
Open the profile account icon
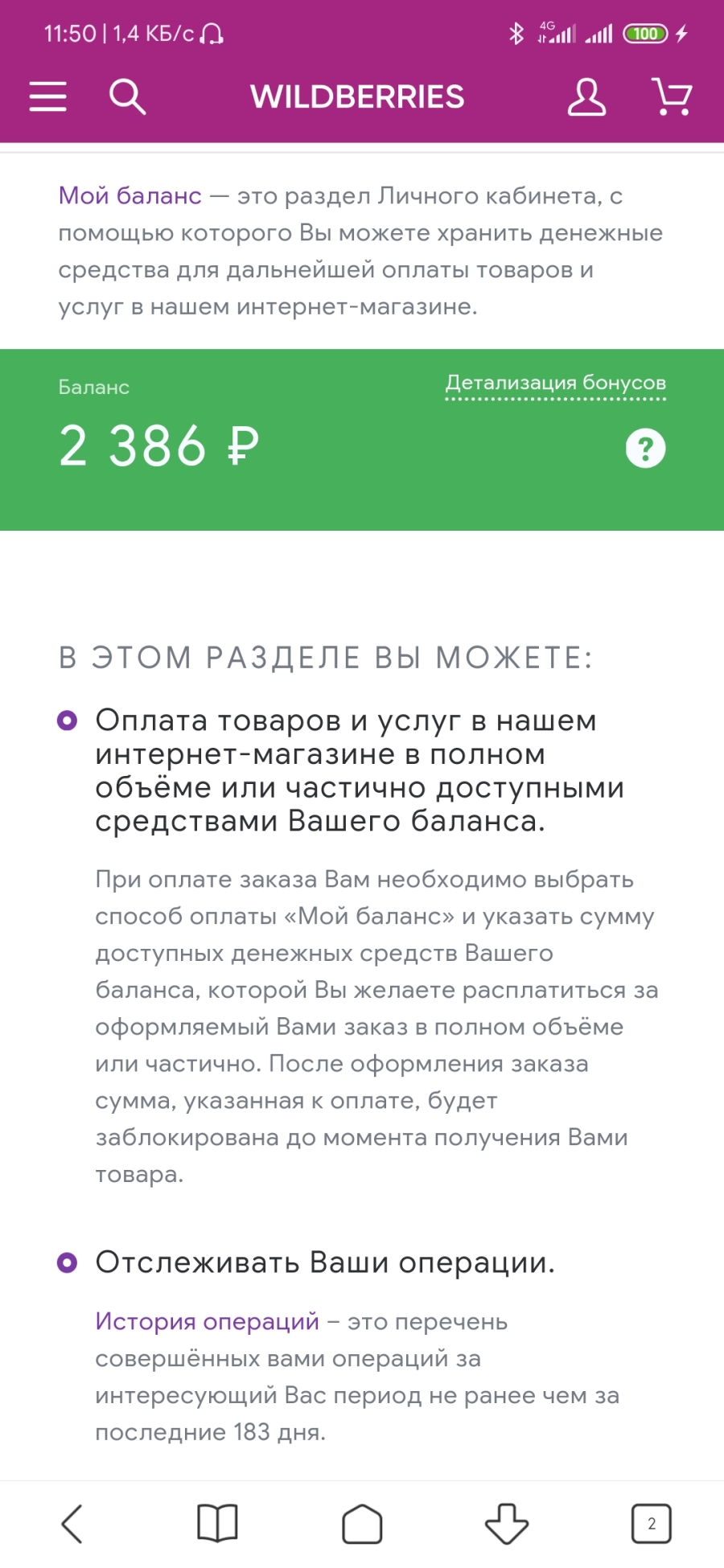point(586,96)
